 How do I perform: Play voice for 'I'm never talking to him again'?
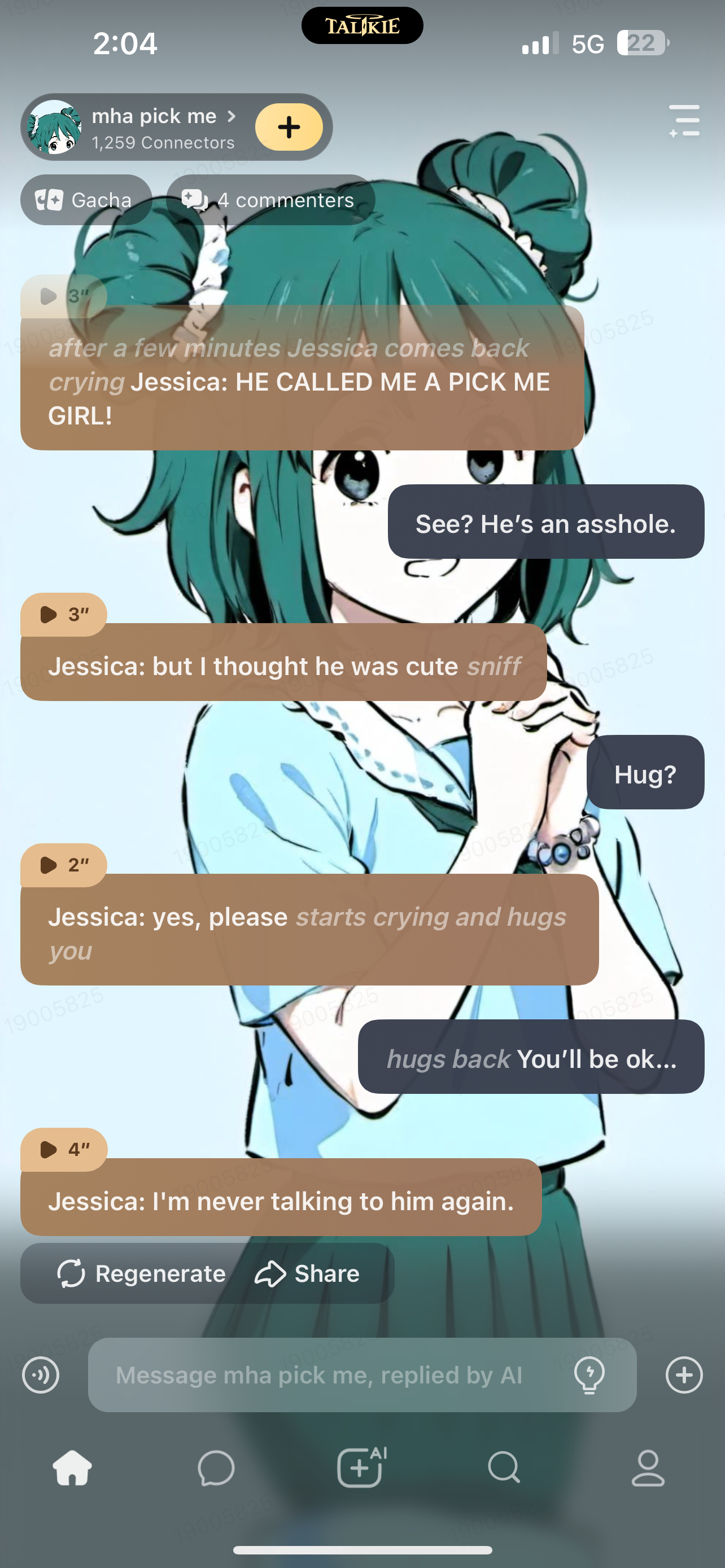point(63,1149)
